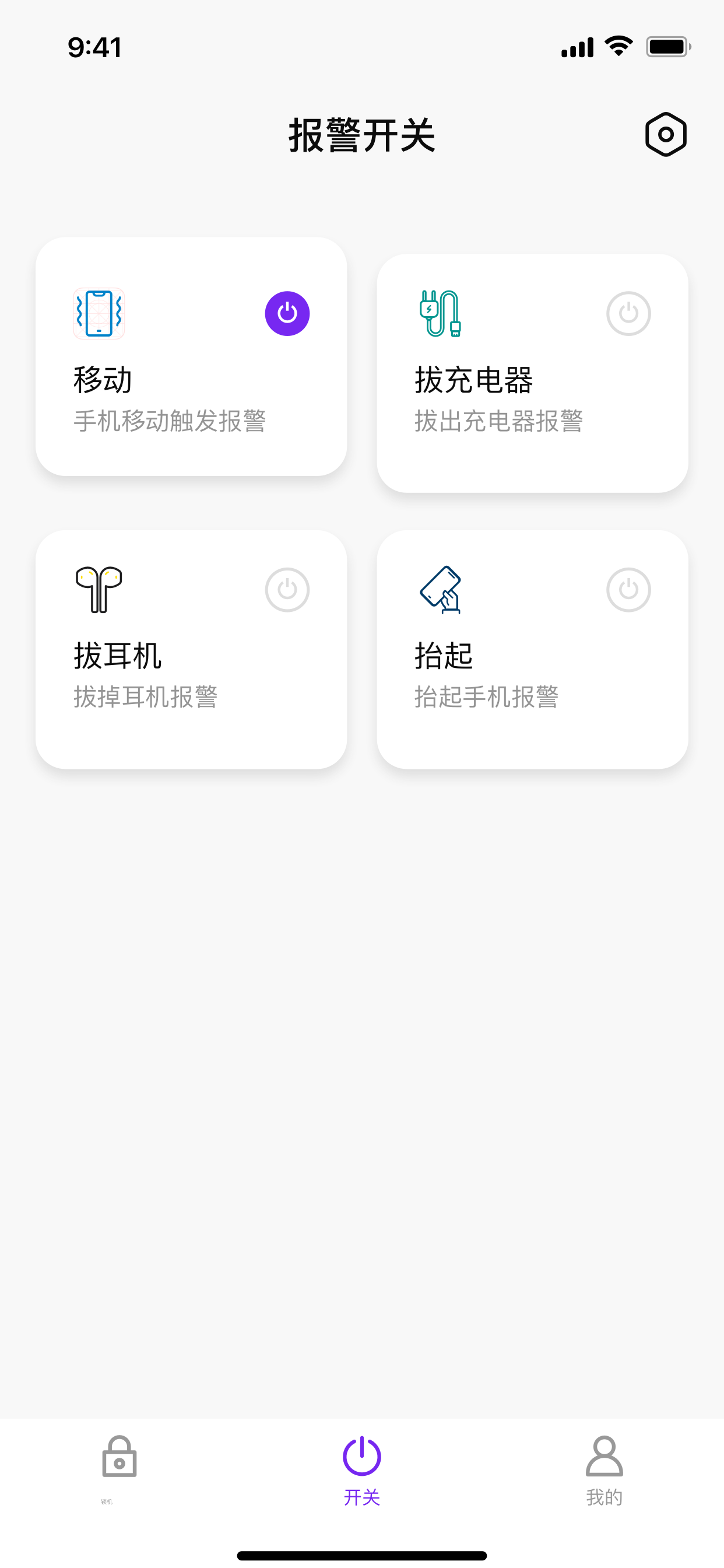
Task: Select the 开关 tab
Action: pyautogui.click(x=362, y=1471)
